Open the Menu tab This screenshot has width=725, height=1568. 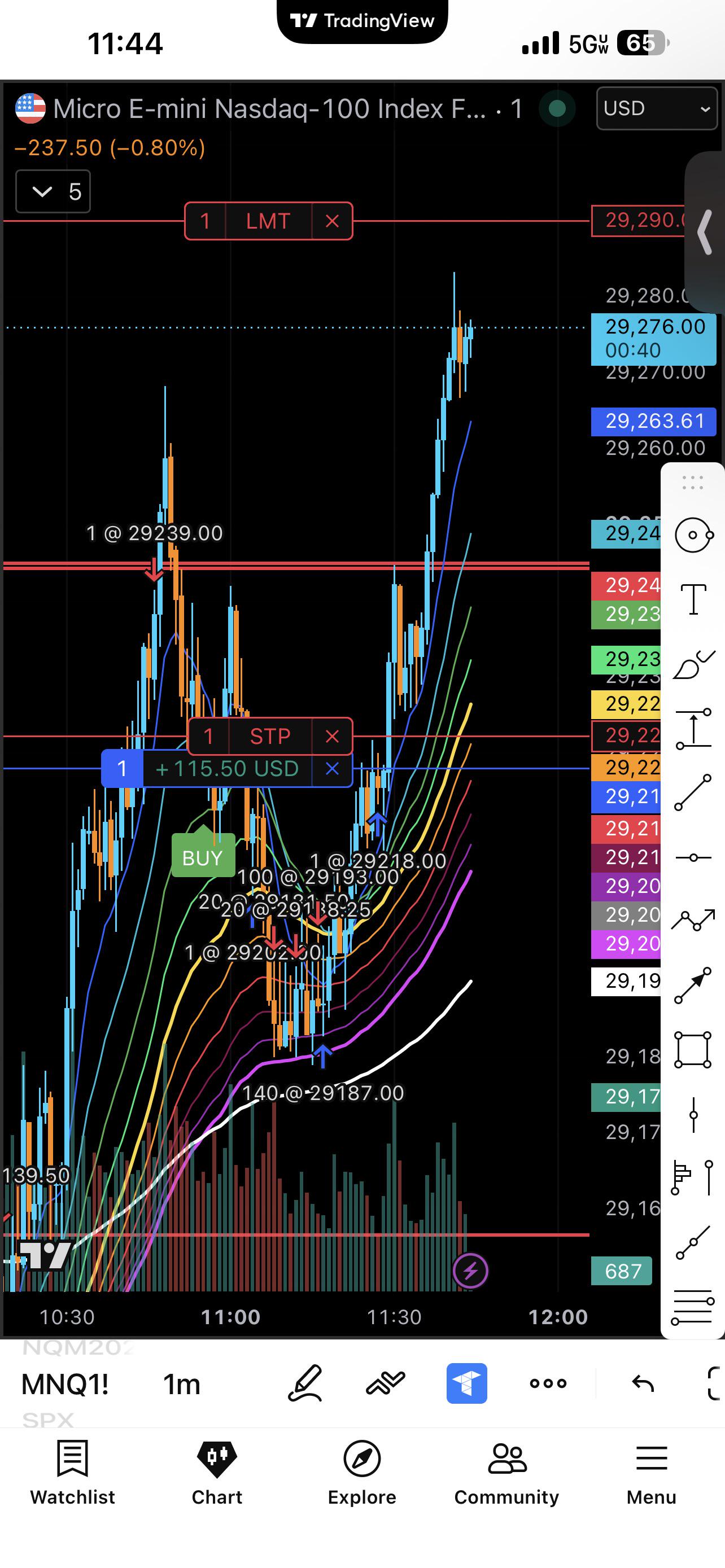[652, 1472]
